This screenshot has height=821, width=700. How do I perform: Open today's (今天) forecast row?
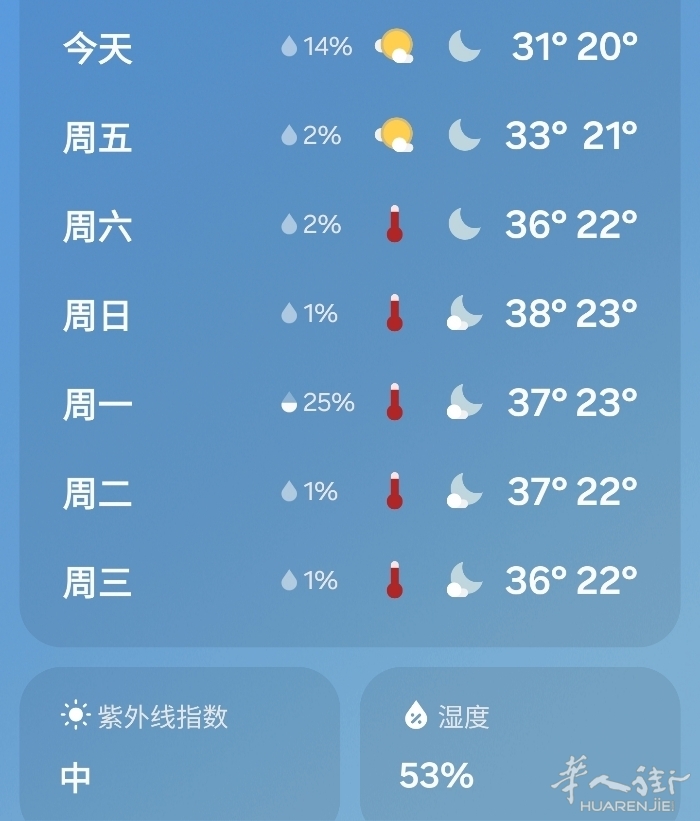350,46
